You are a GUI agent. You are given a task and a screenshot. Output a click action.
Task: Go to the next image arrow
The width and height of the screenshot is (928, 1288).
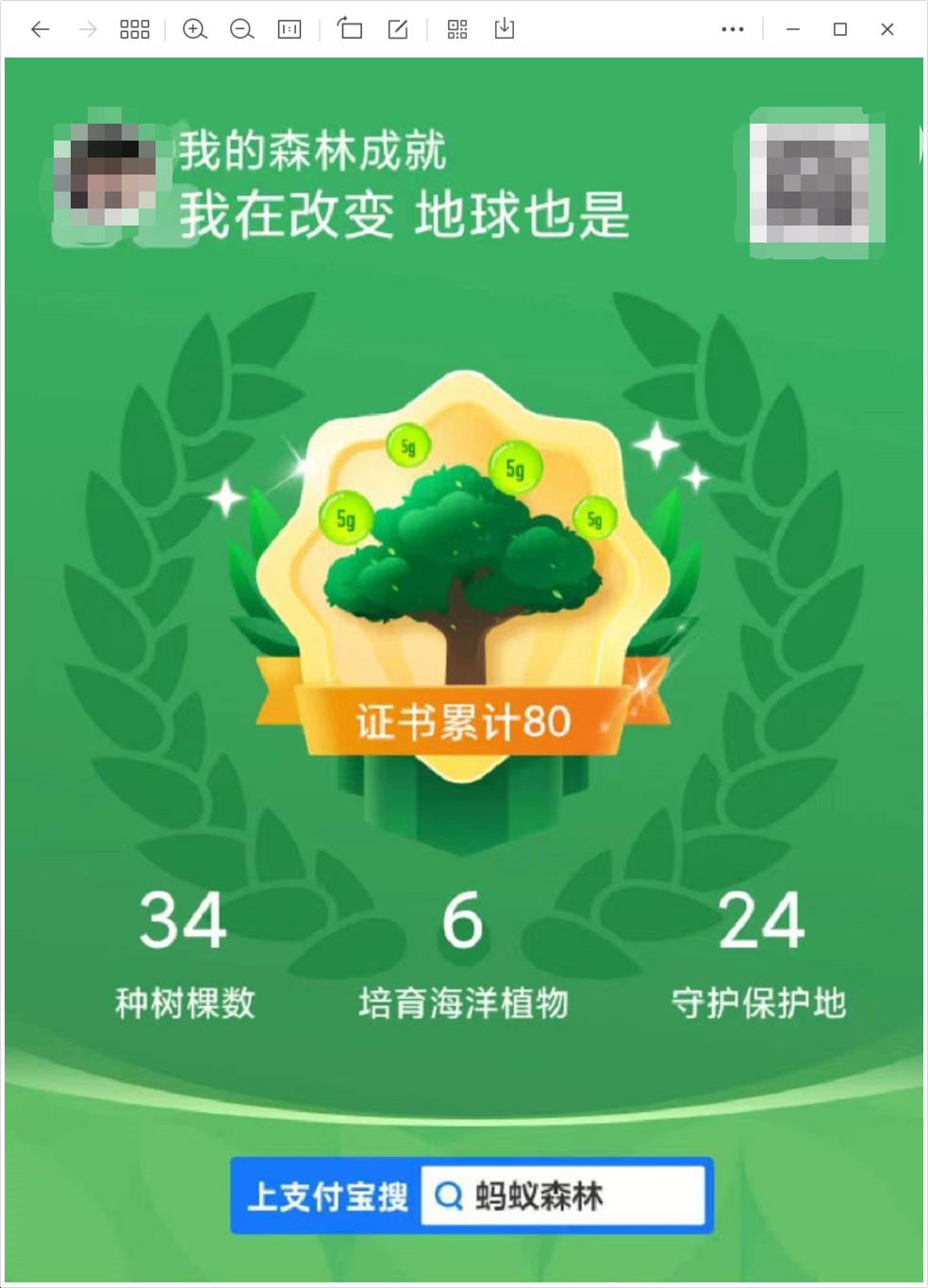click(88, 29)
